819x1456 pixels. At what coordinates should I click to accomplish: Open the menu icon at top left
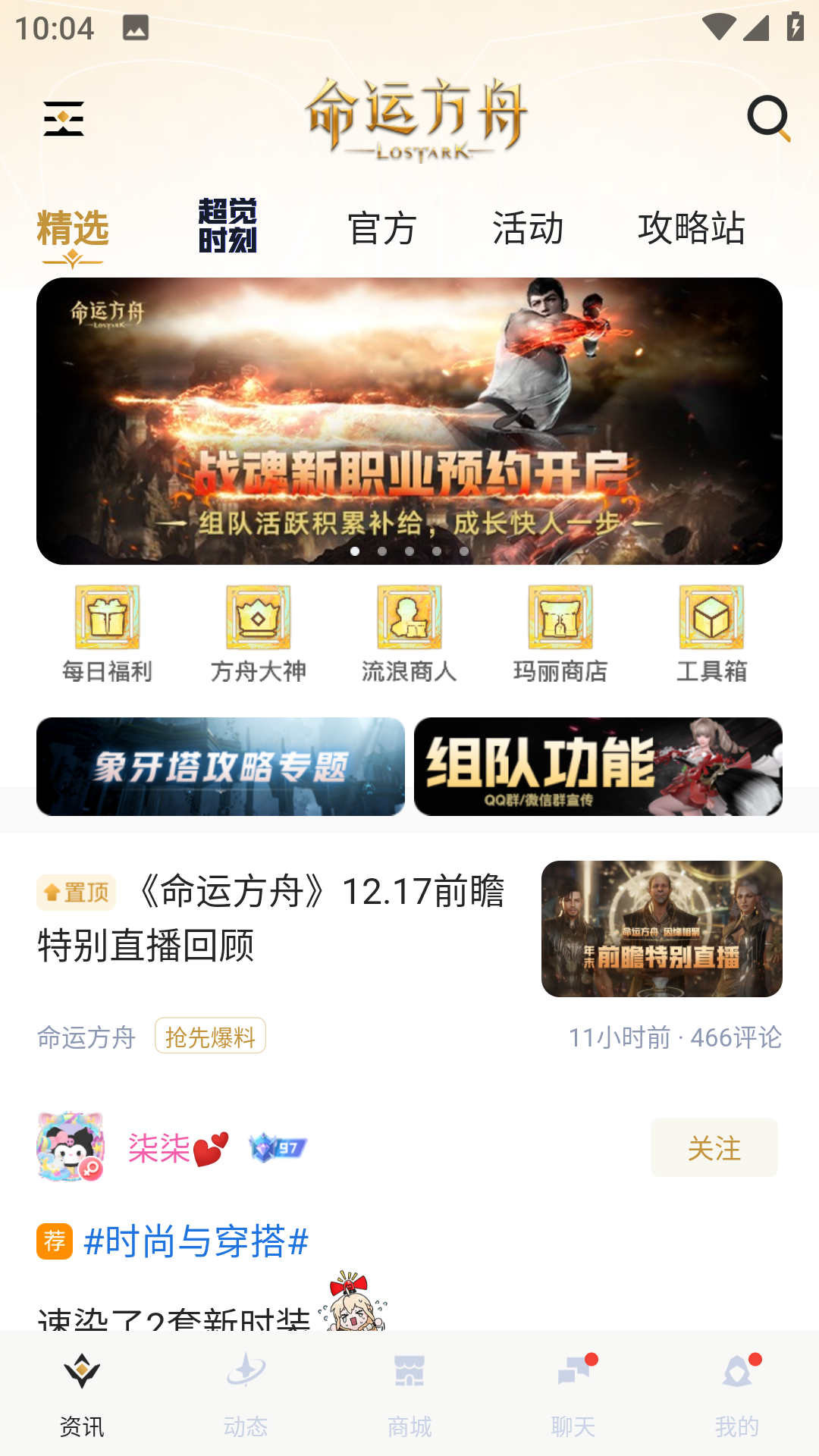[64, 119]
